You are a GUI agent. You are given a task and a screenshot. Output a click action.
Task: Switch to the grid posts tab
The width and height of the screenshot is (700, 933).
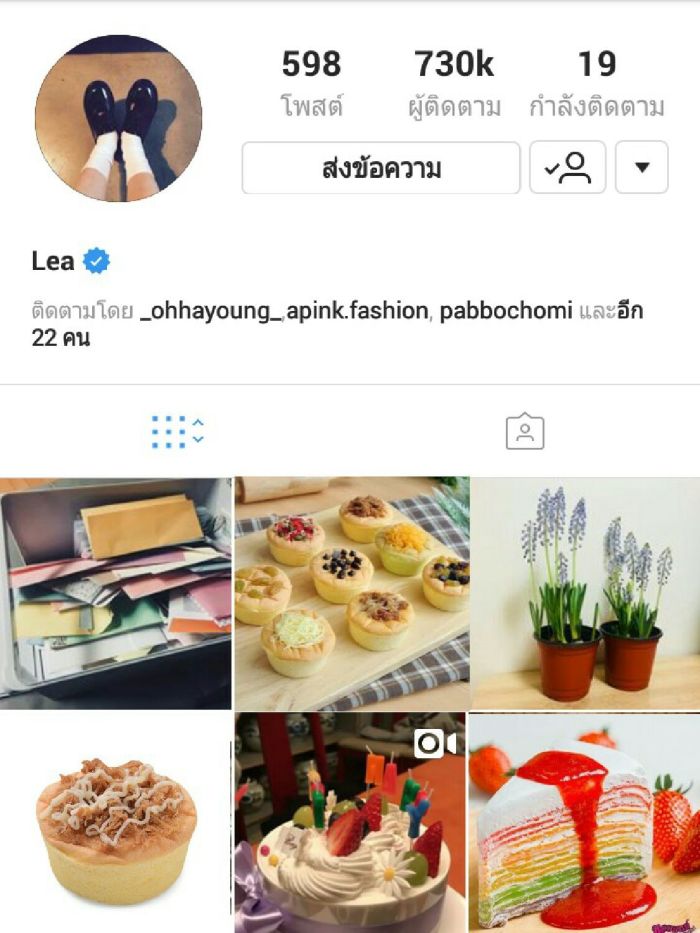point(177,431)
